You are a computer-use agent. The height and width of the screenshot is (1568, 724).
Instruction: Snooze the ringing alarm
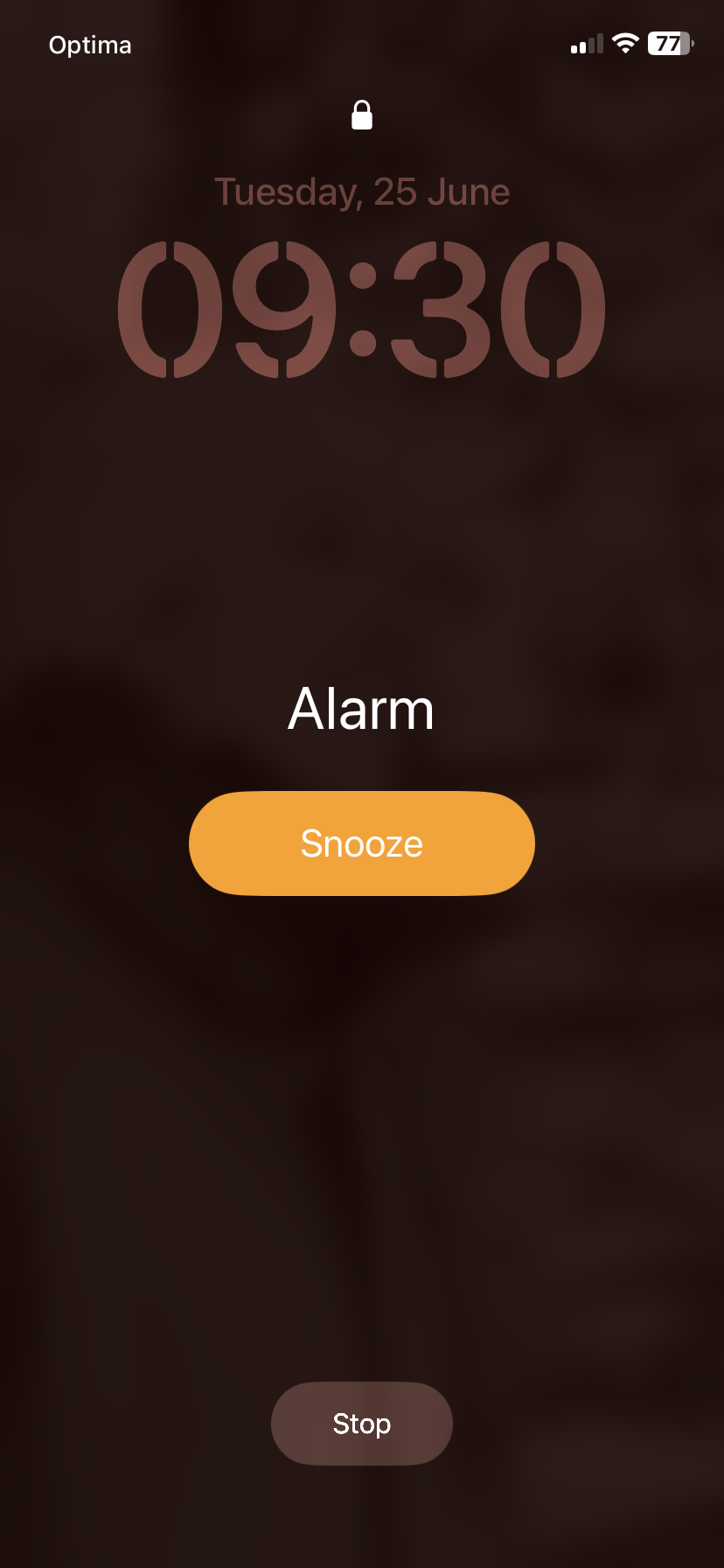pyautogui.click(x=361, y=843)
